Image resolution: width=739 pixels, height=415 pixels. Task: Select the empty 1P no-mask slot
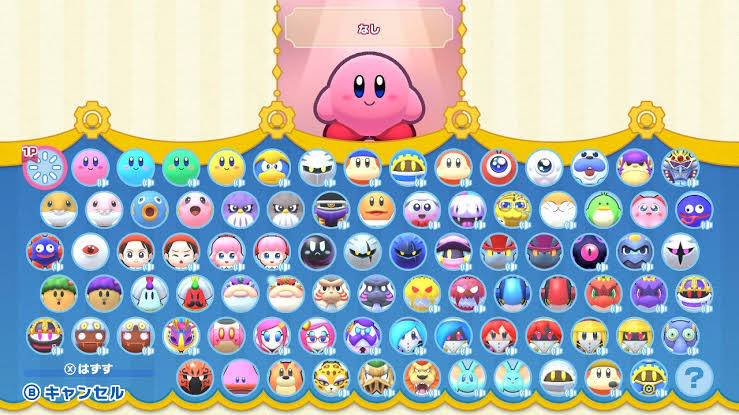coord(44,167)
